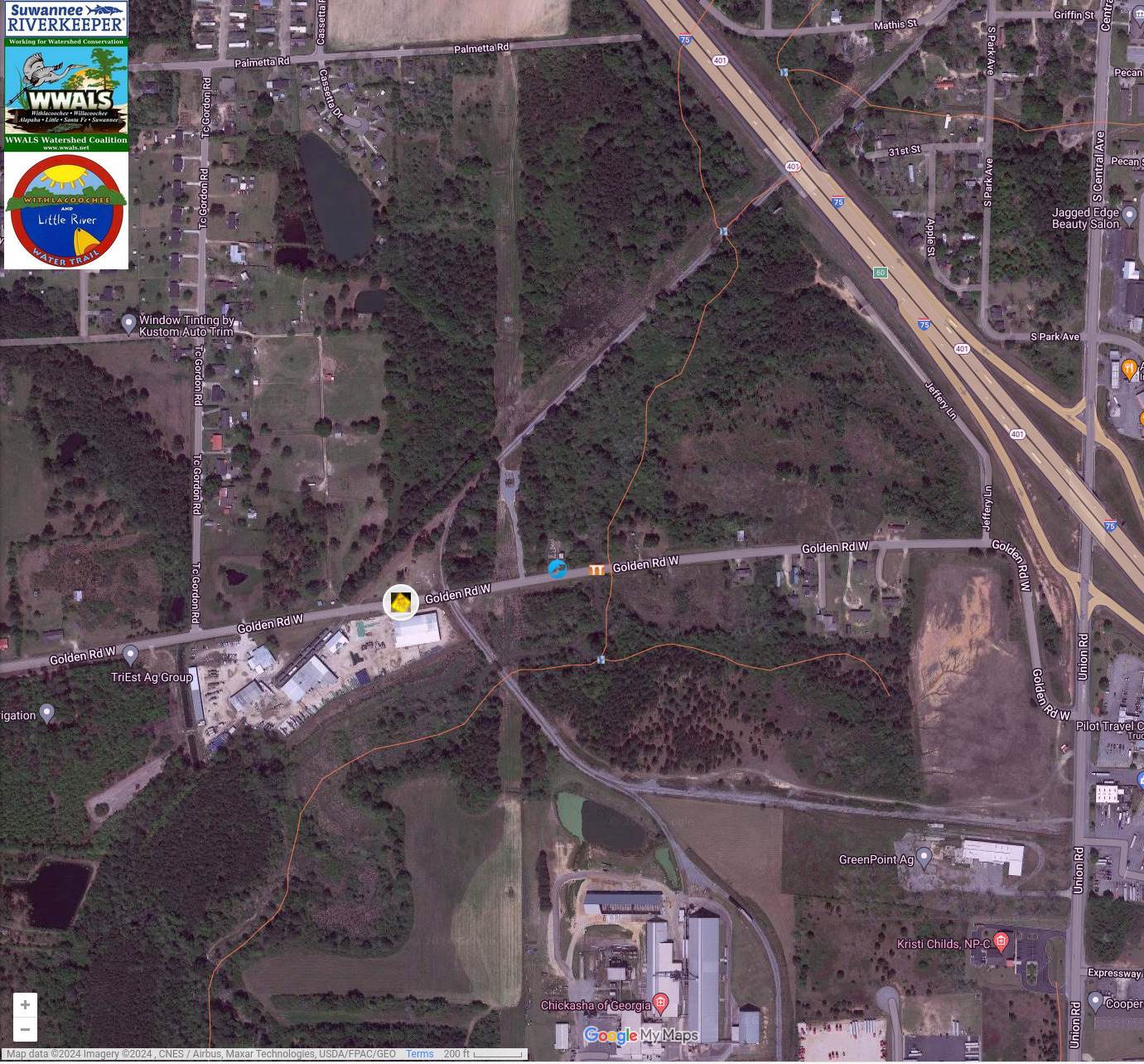
Task: Open the TriEst Ag Group place pin
Action: click(130, 655)
